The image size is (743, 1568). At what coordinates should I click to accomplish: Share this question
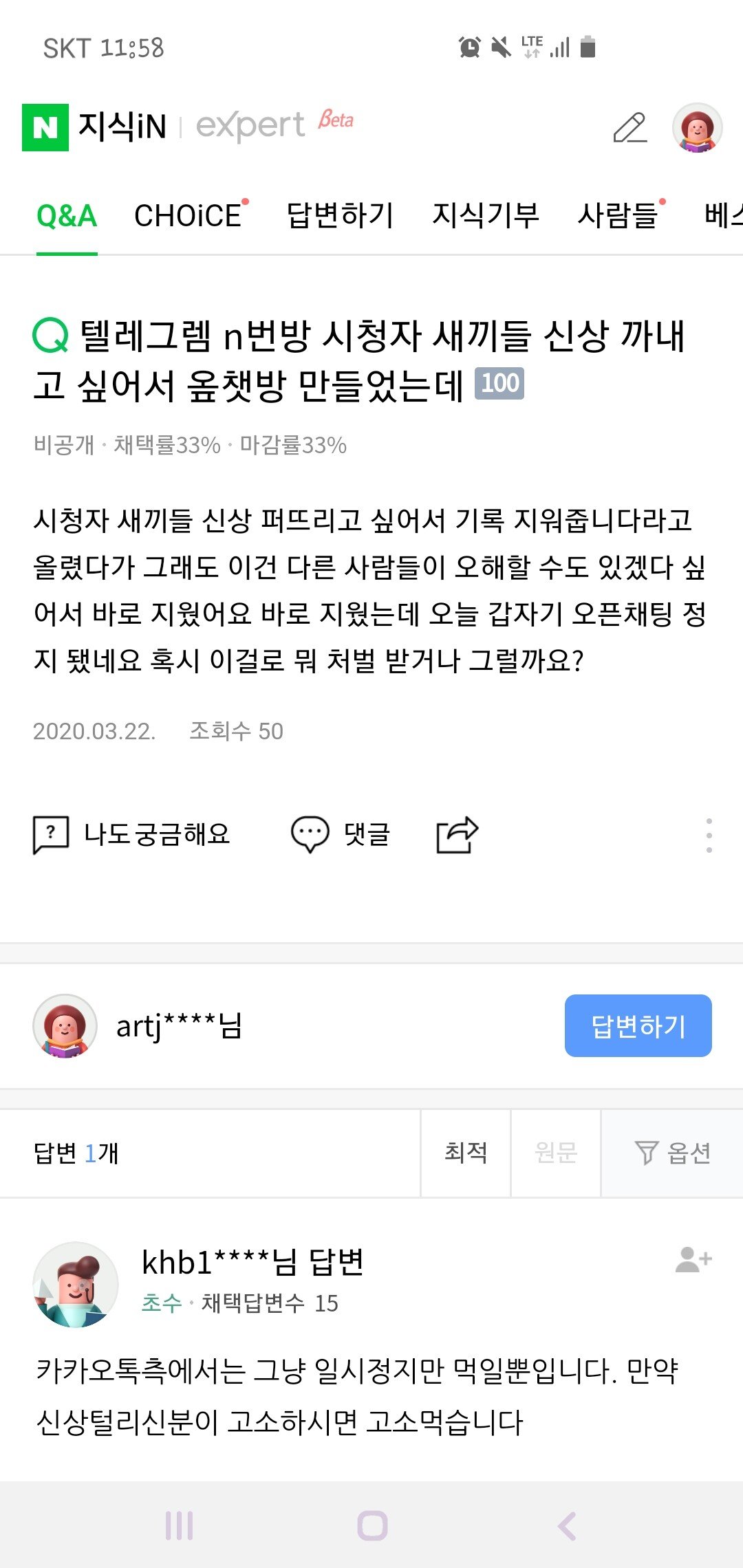pos(457,835)
